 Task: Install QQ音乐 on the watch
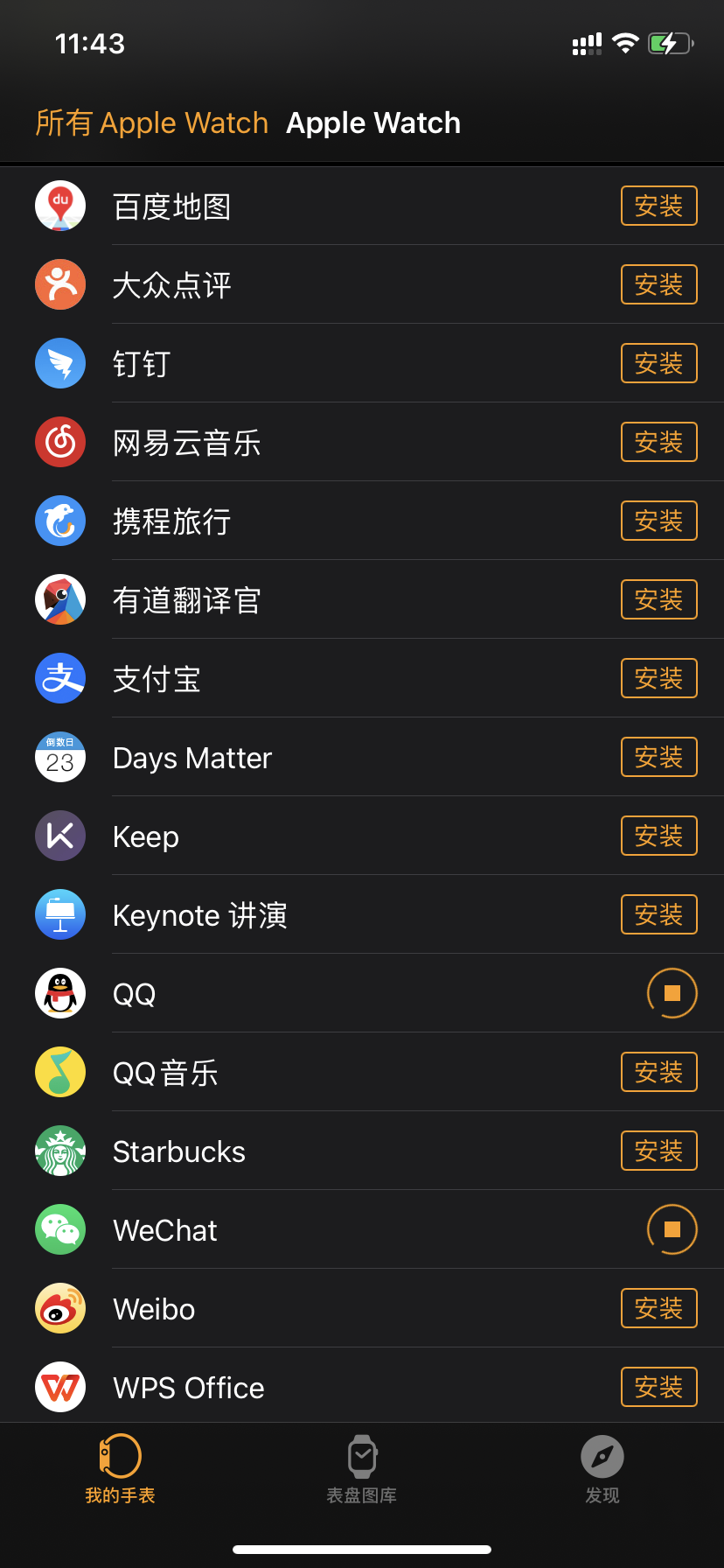click(x=658, y=1072)
